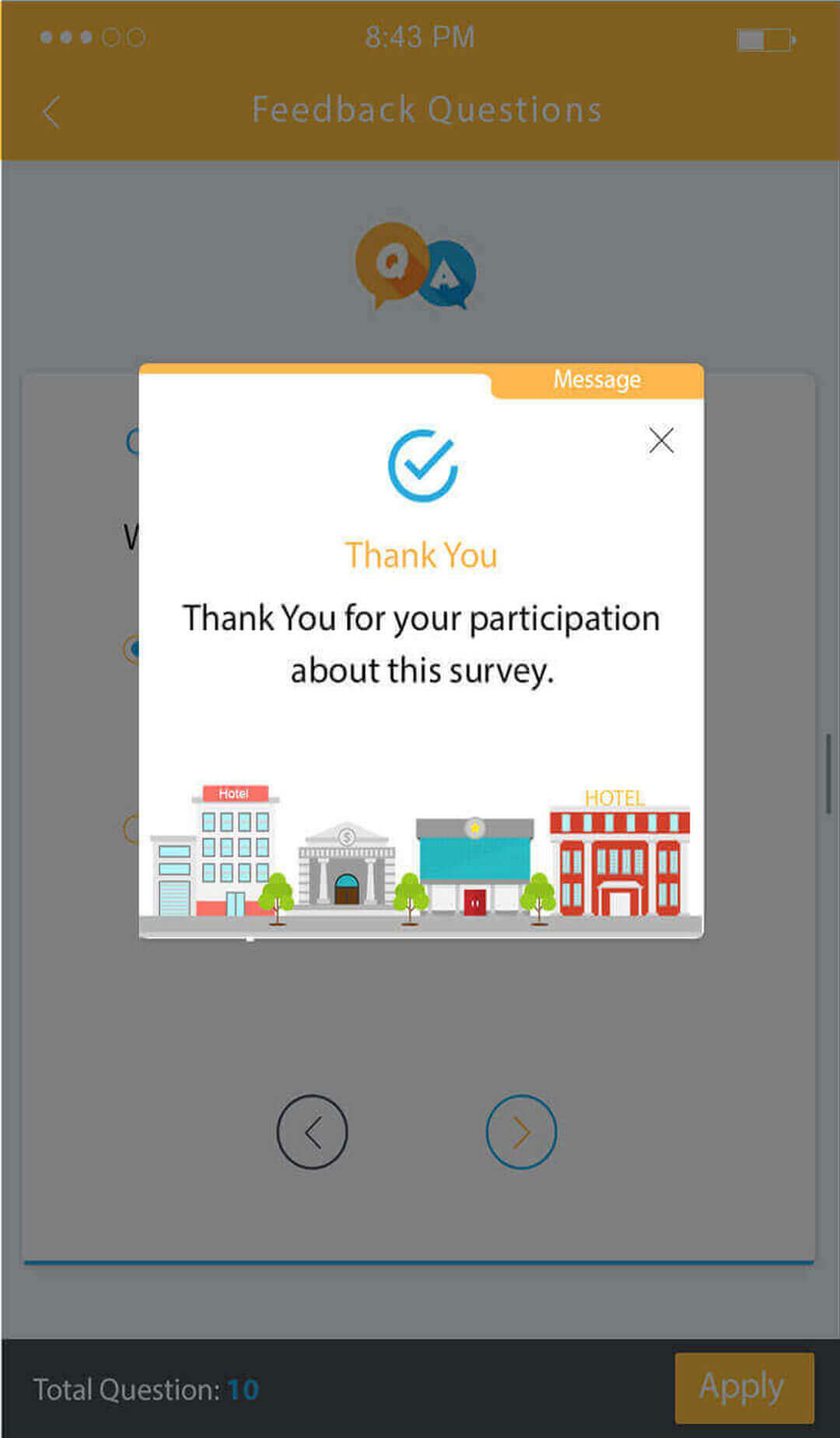Image resolution: width=840 pixels, height=1438 pixels.
Task: Go to the previous question arrow
Action: point(312,1132)
